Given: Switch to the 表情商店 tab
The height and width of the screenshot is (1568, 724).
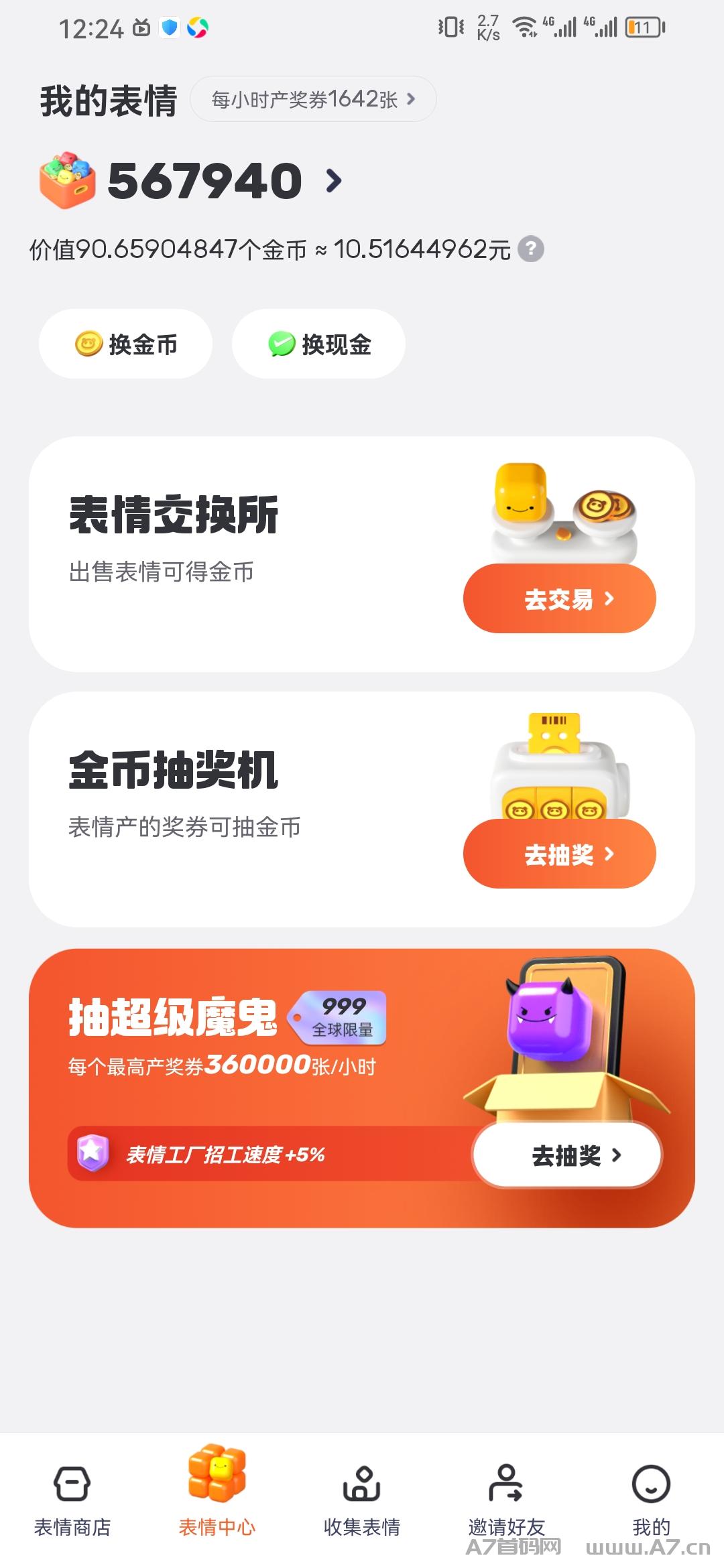Looking at the screenshot, I should click(72, 1498).
